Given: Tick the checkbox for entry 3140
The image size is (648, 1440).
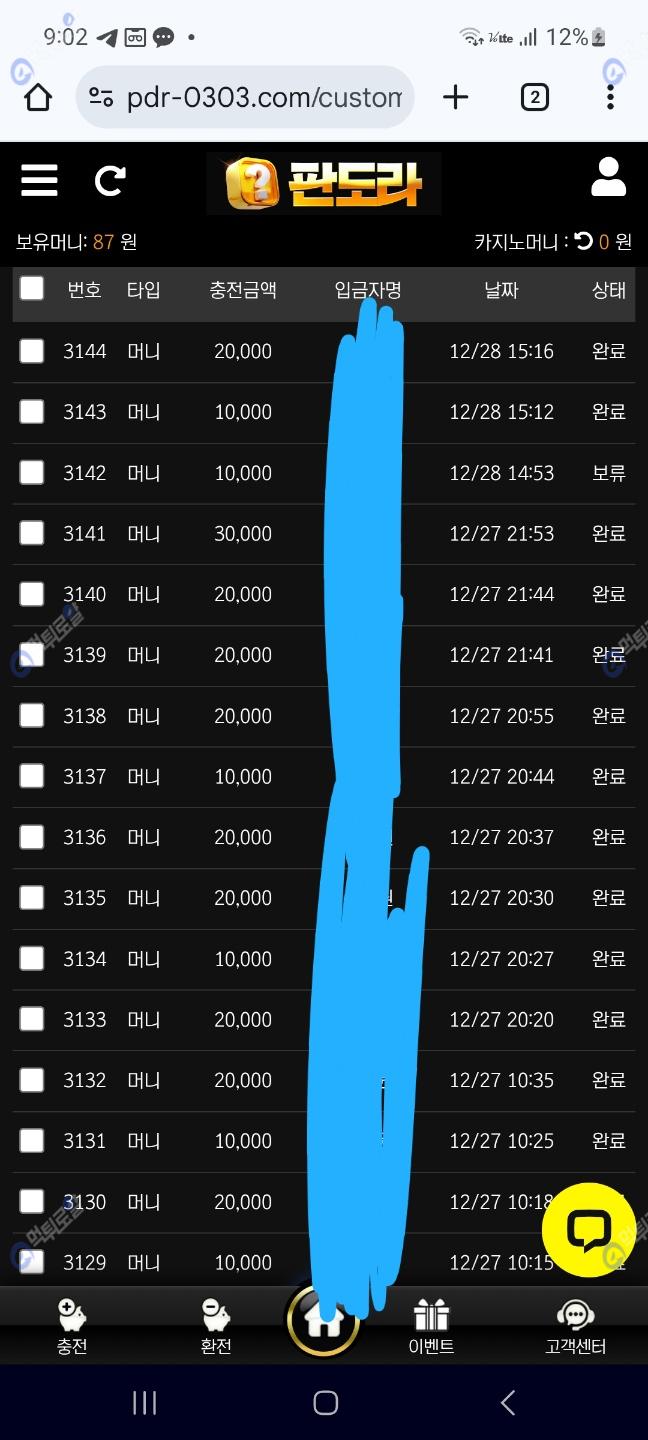Looking at the screenshot, I should [x=32, y=594].
